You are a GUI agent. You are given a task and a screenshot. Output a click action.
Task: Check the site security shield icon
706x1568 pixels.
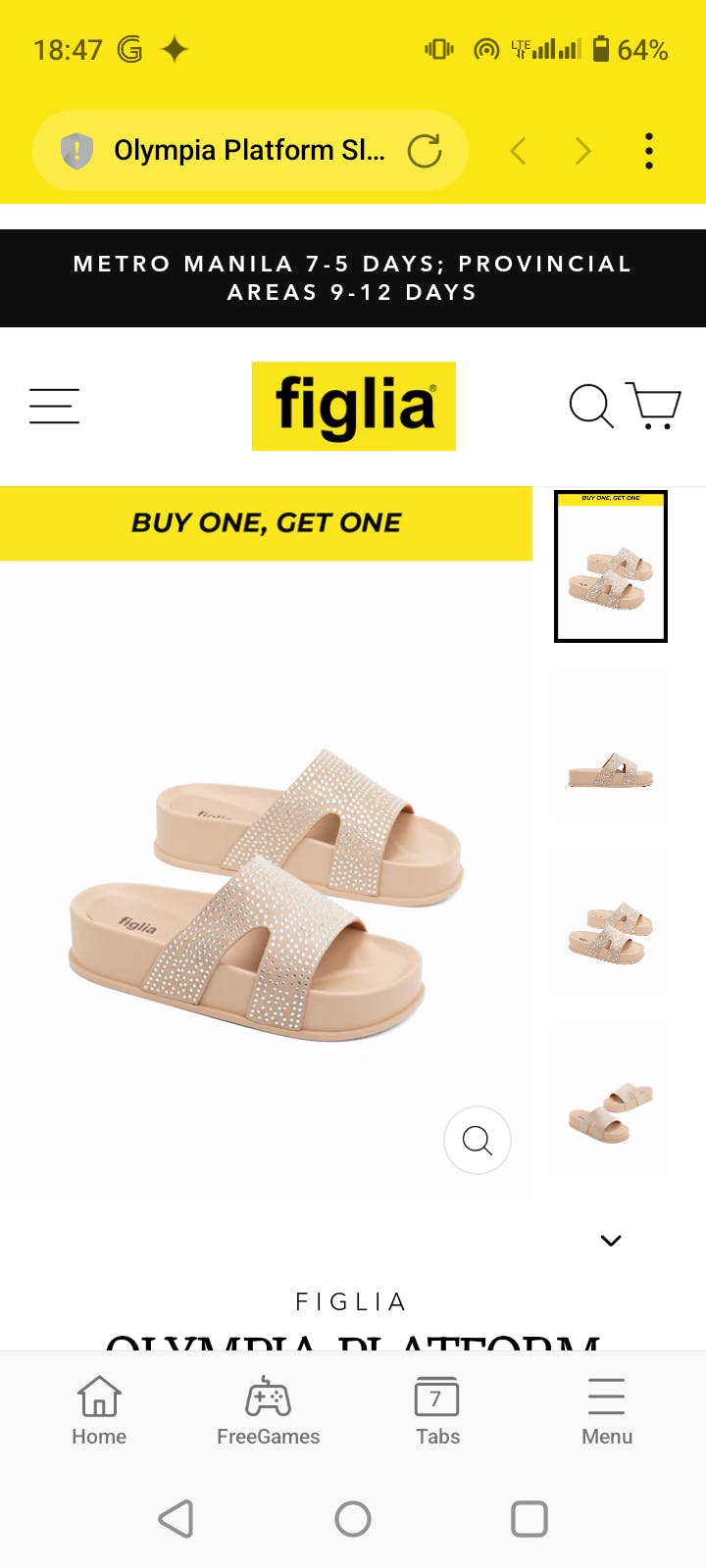tap(76, 151)
